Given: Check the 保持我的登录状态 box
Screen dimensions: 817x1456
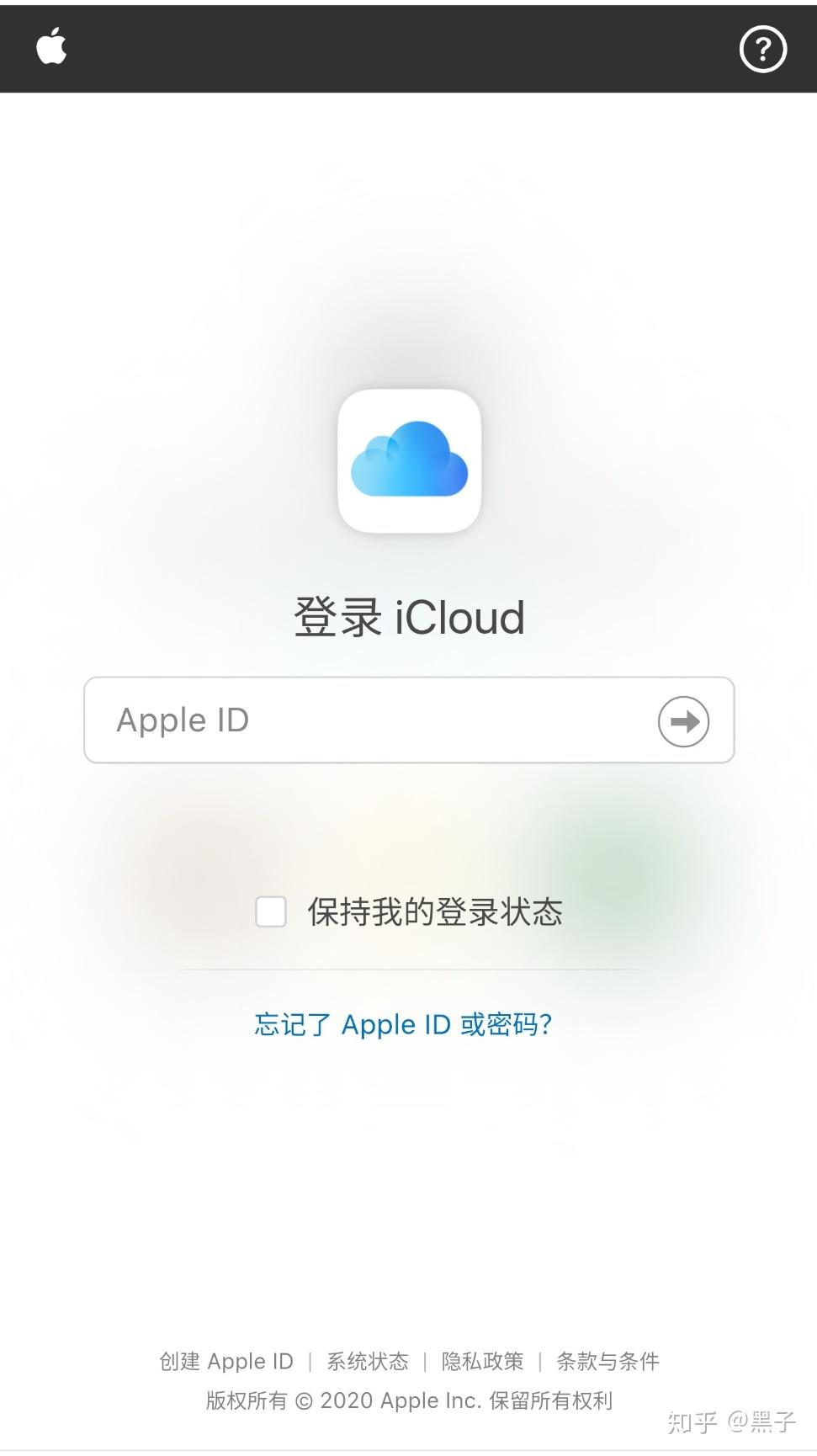Looking at the screenshot, I should coord(271,911).
